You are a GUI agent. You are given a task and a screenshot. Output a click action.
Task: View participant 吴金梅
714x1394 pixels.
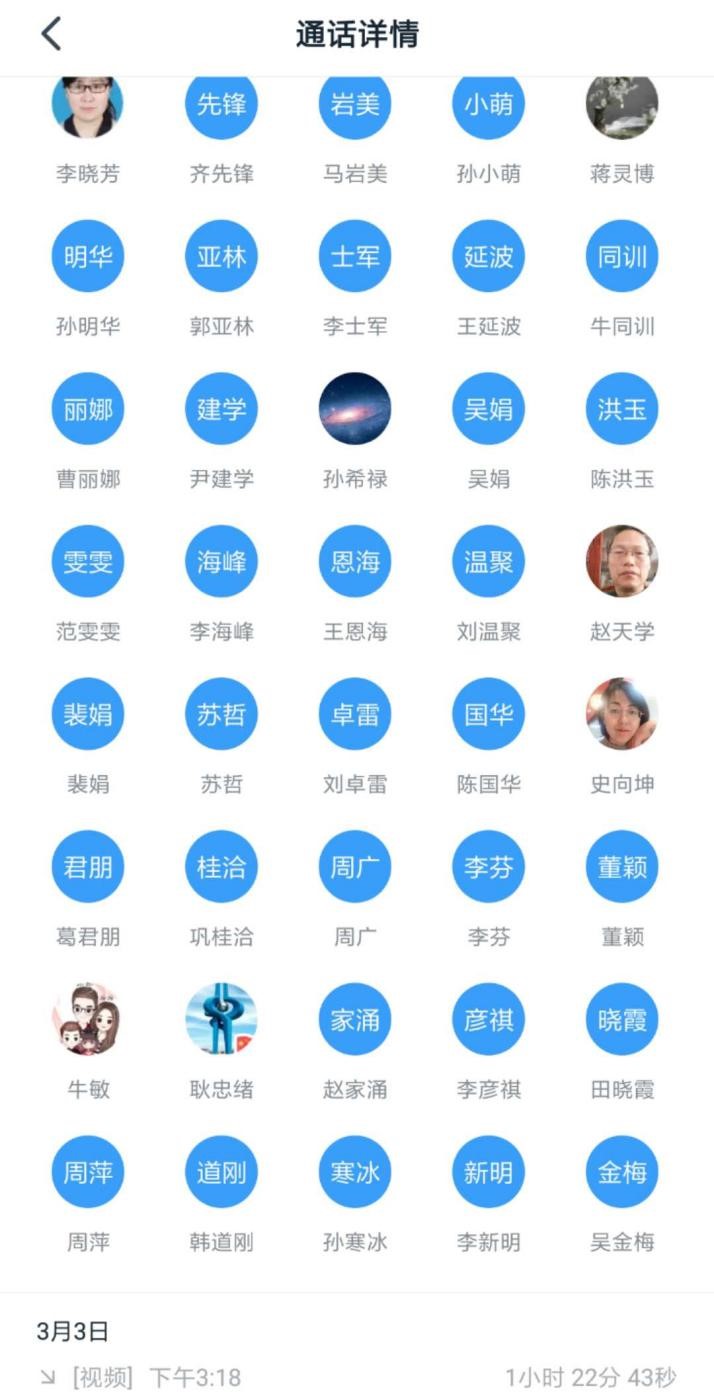click(x=622, y=1172)
